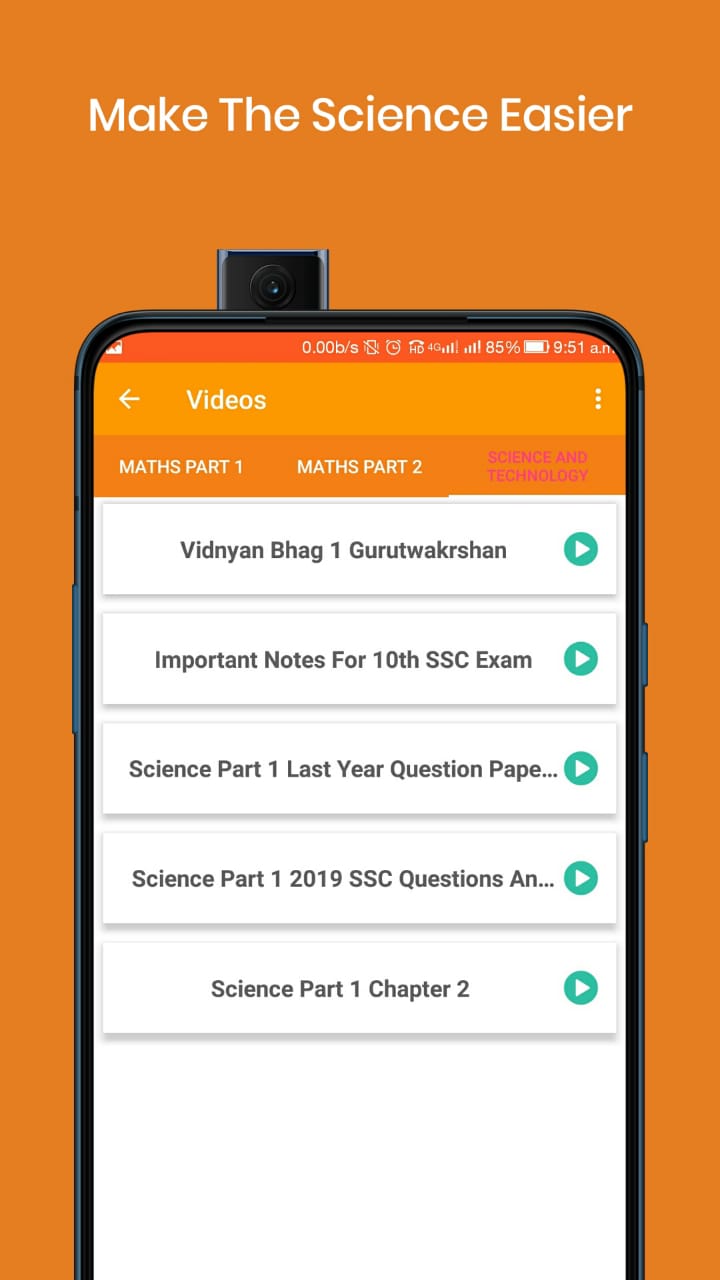
Task: Play Science Part 1 2019 SSC Questions video
Action: [580, 878]
